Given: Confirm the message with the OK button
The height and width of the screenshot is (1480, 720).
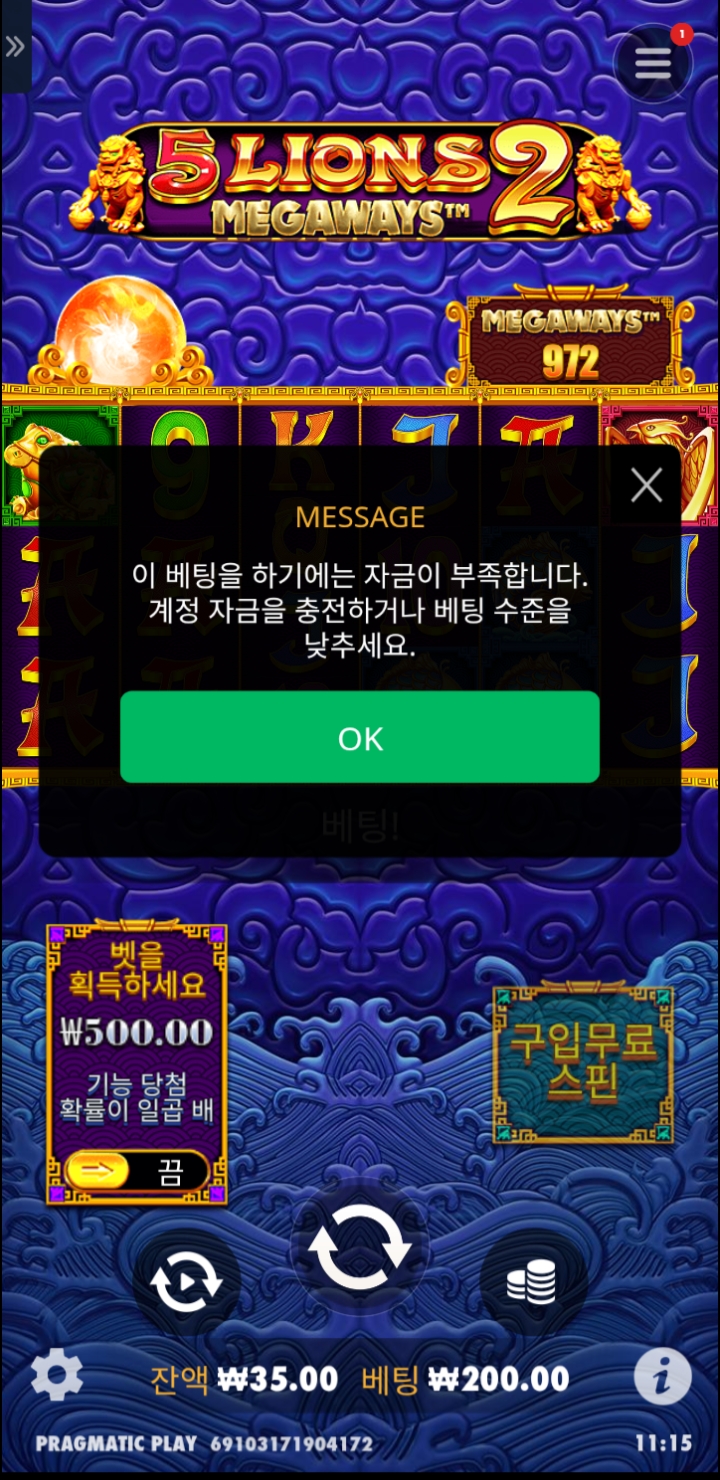Looking at the screenshot, I should 360,738.
